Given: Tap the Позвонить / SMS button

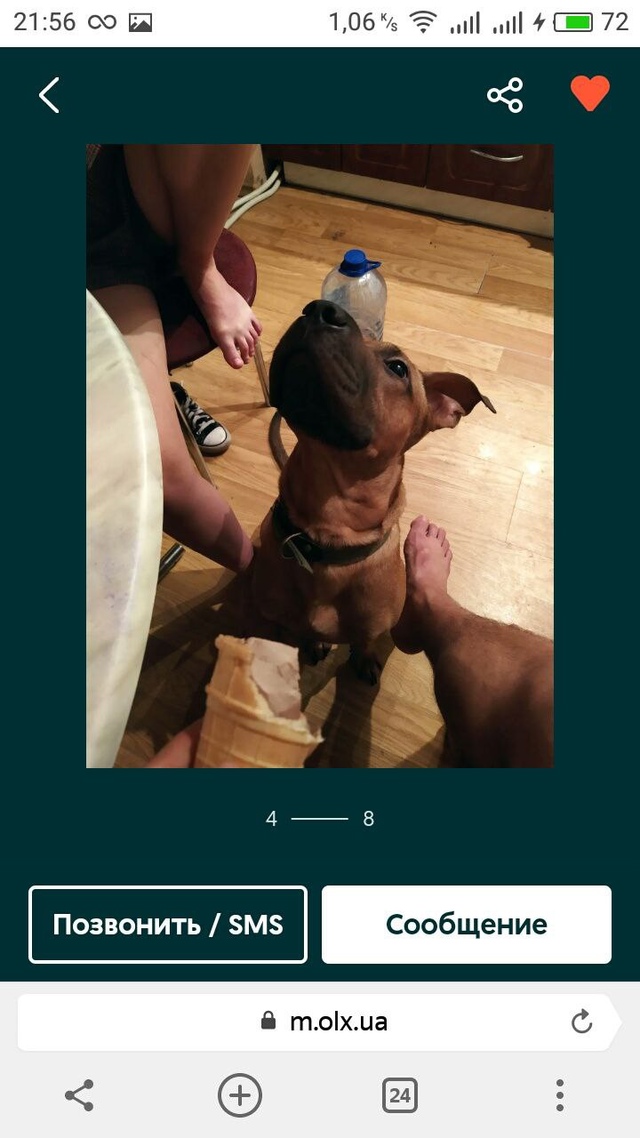Looking at the screenshot, I should (x=168, y=924).
